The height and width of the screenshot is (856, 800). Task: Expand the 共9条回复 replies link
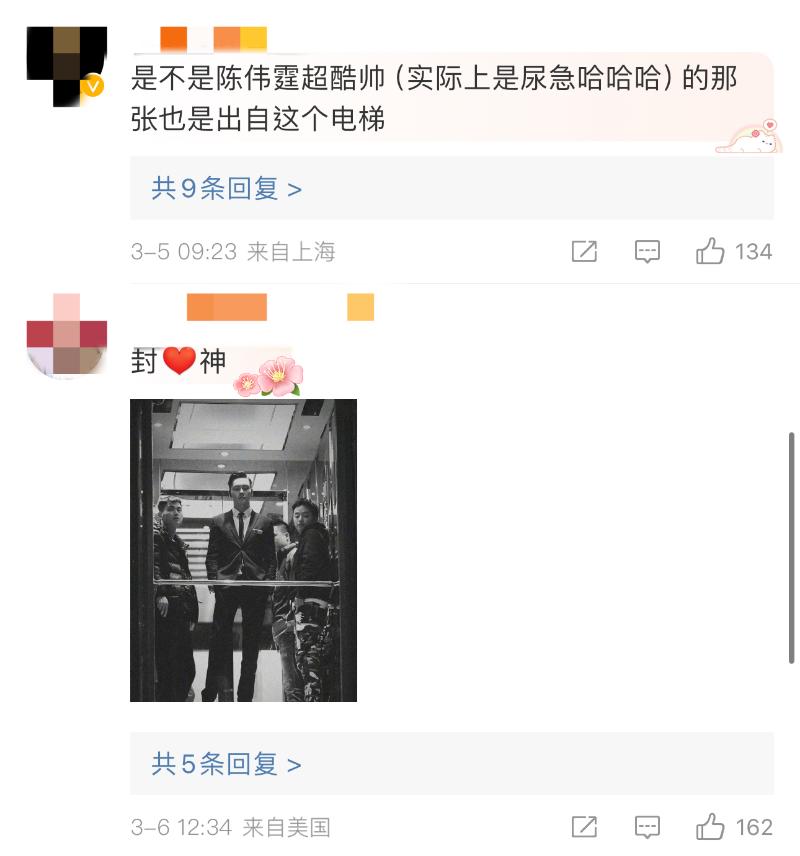tap(226, 188)
